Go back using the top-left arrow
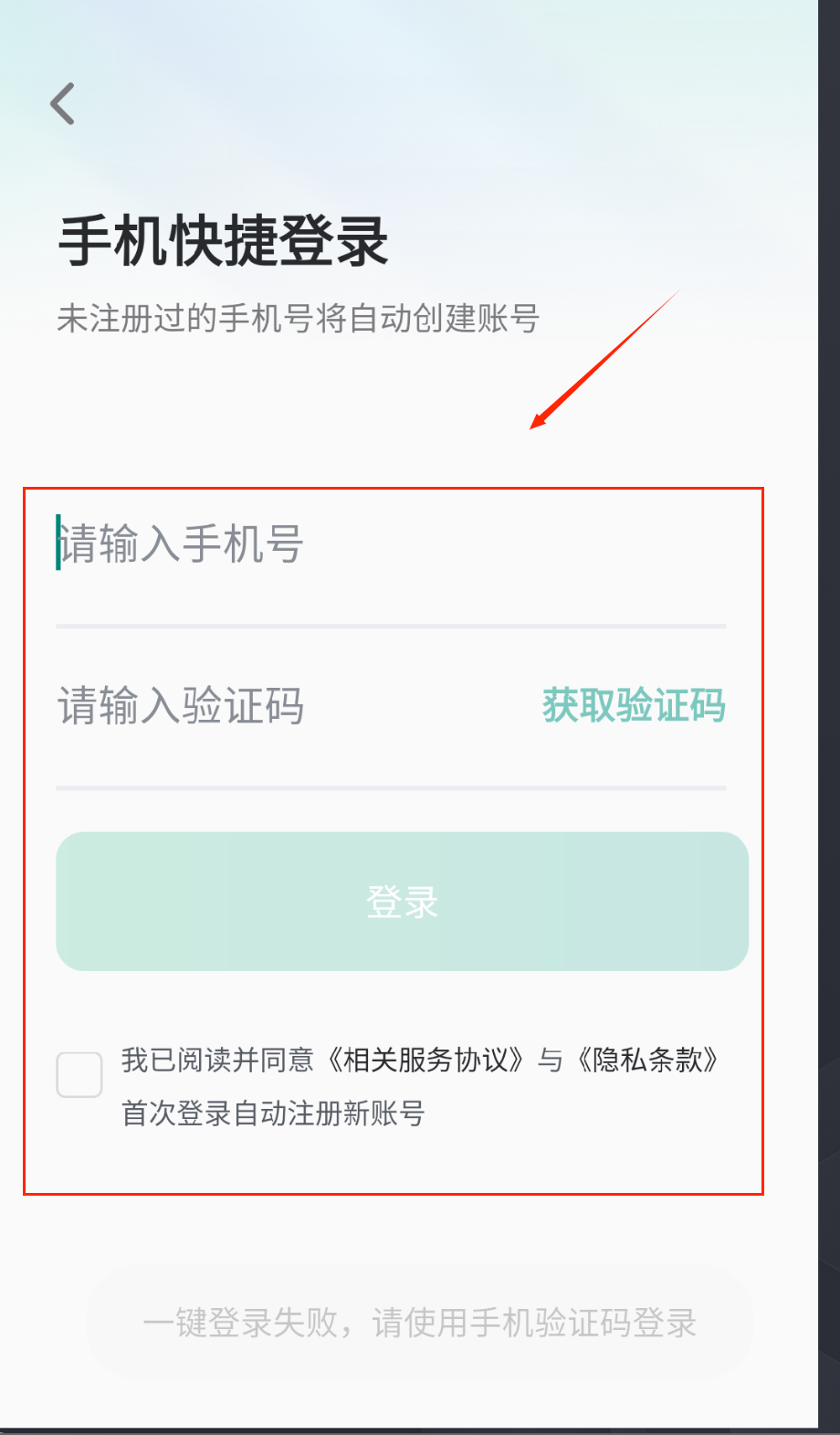 62,103
